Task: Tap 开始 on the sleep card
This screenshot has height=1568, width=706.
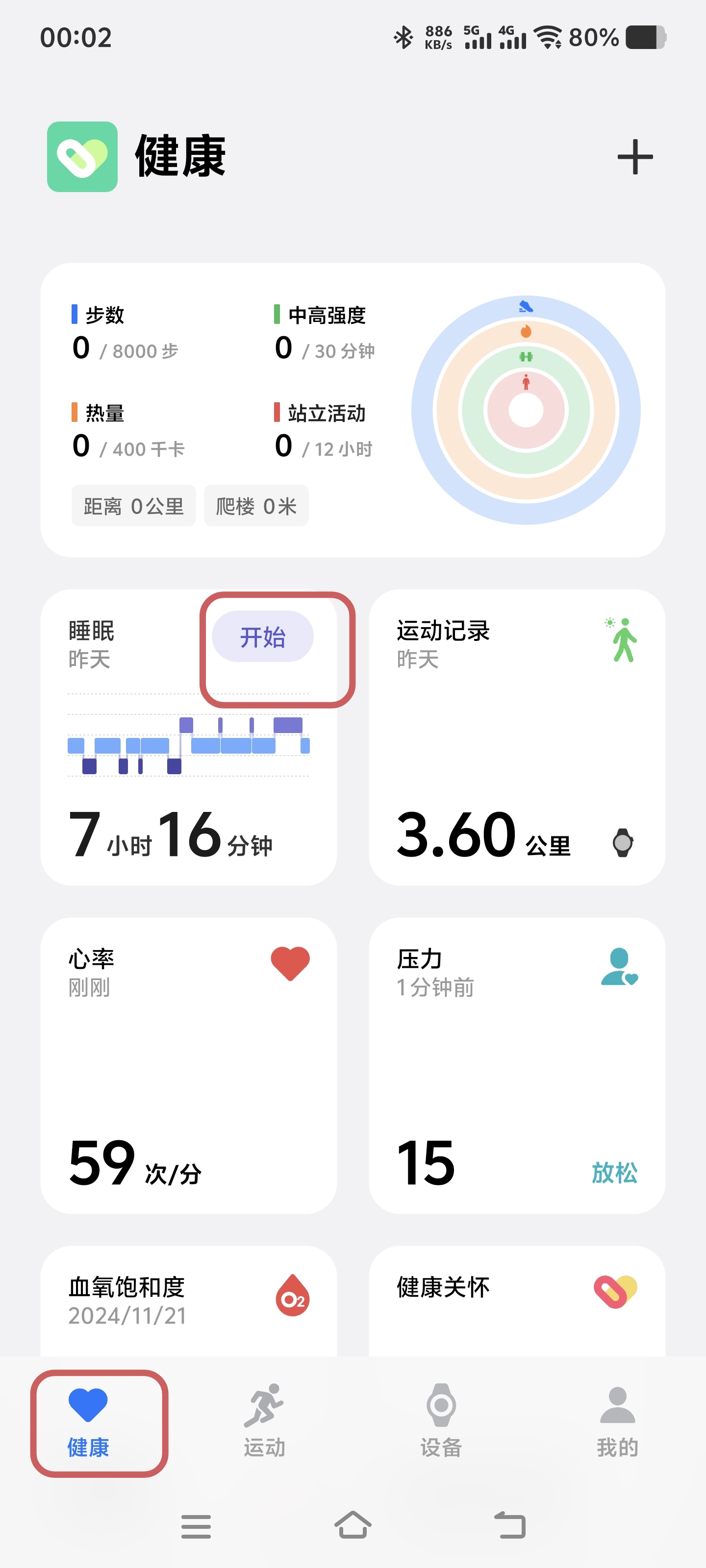Action: click(262, 637)
